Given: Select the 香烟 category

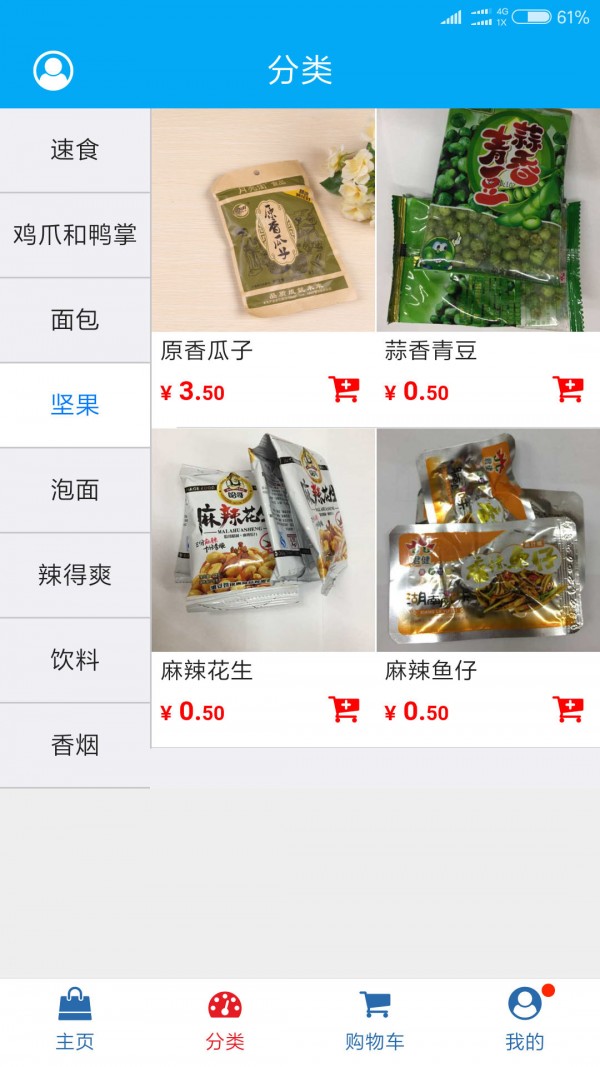Looking at the screenshot, I should (75, 745).
